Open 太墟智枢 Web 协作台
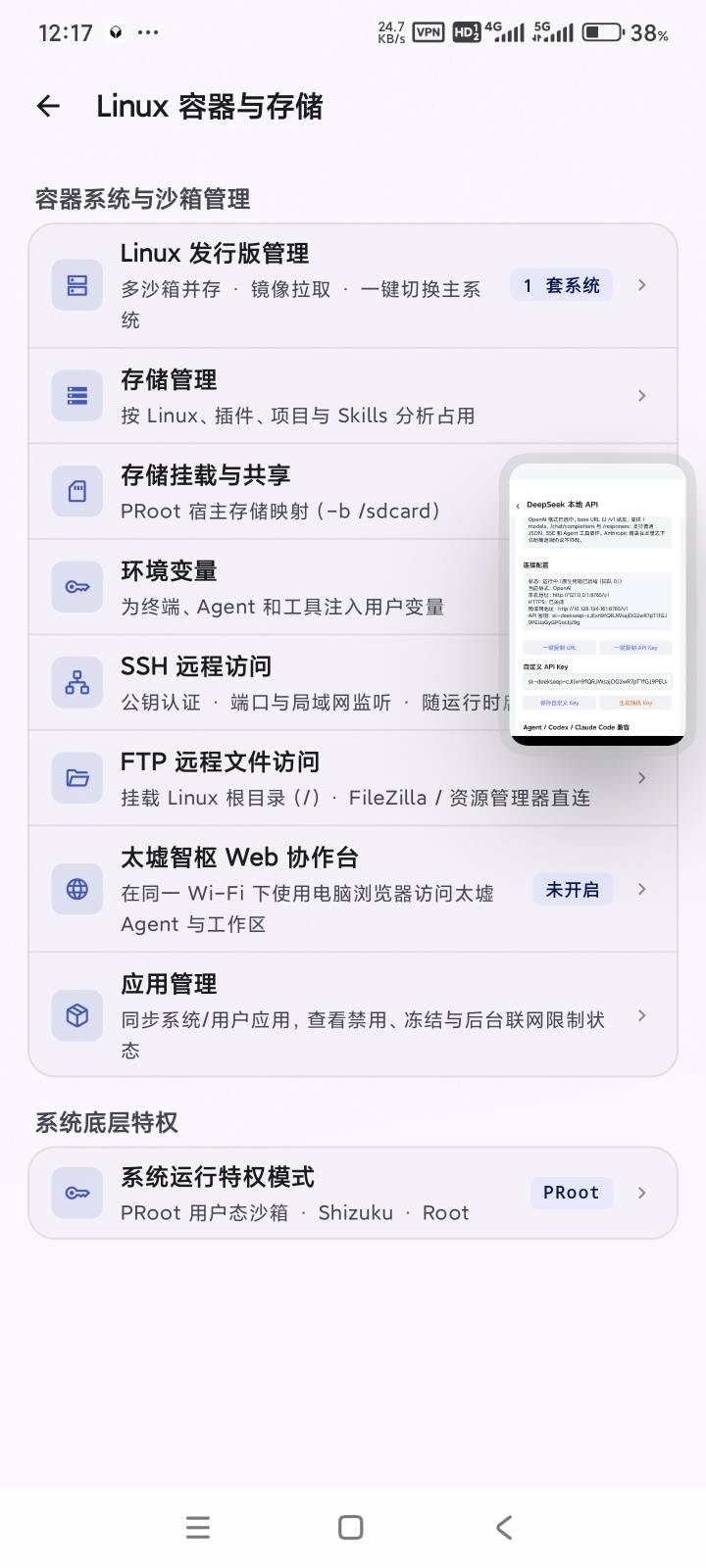Screen dimensions: 706x1568 pyautogui.click(x=353, y=889)
